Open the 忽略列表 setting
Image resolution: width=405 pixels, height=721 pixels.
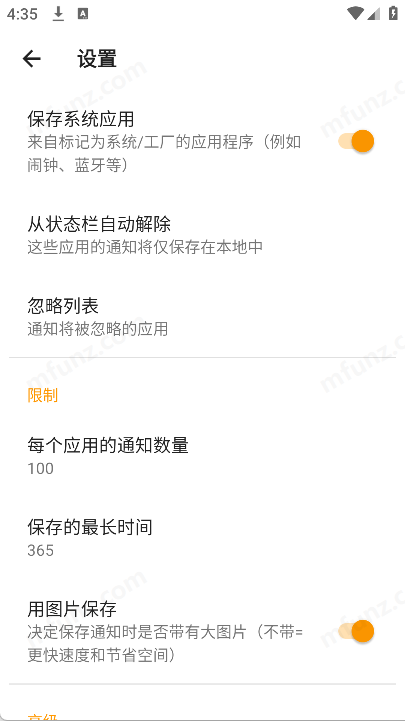point(202,317)
